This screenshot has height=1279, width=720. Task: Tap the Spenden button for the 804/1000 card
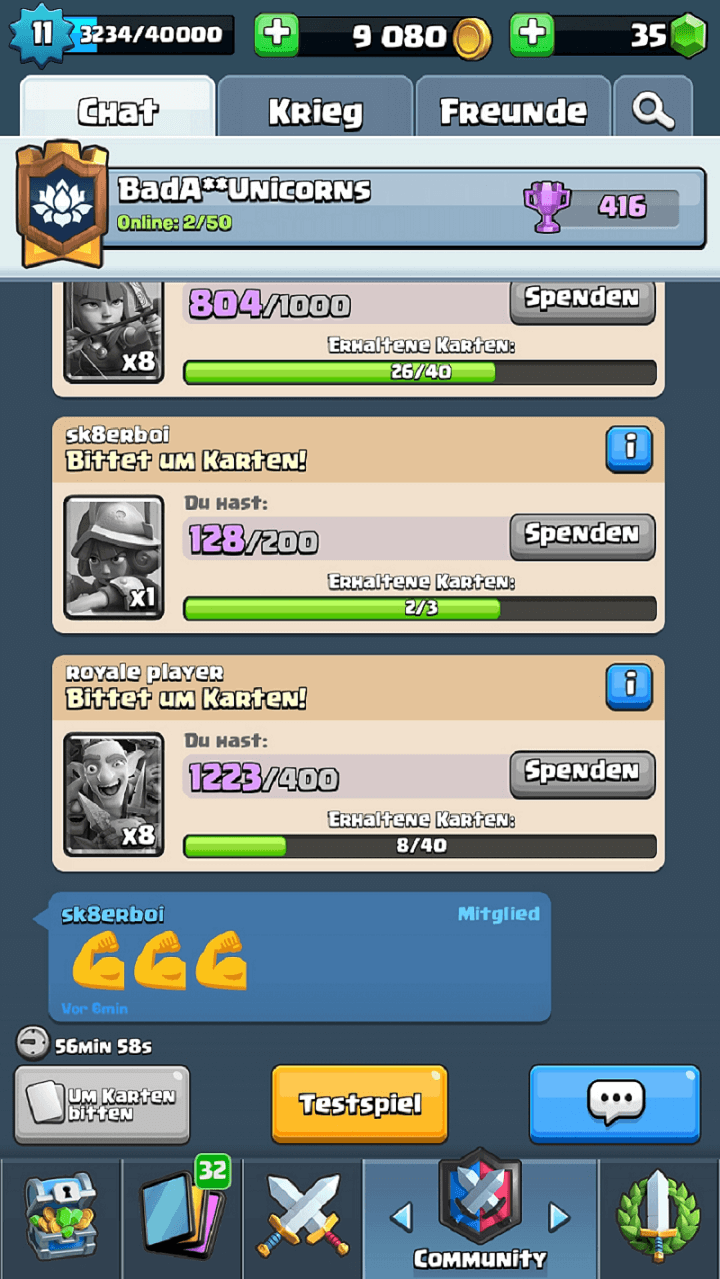click(x=582, y=299)
